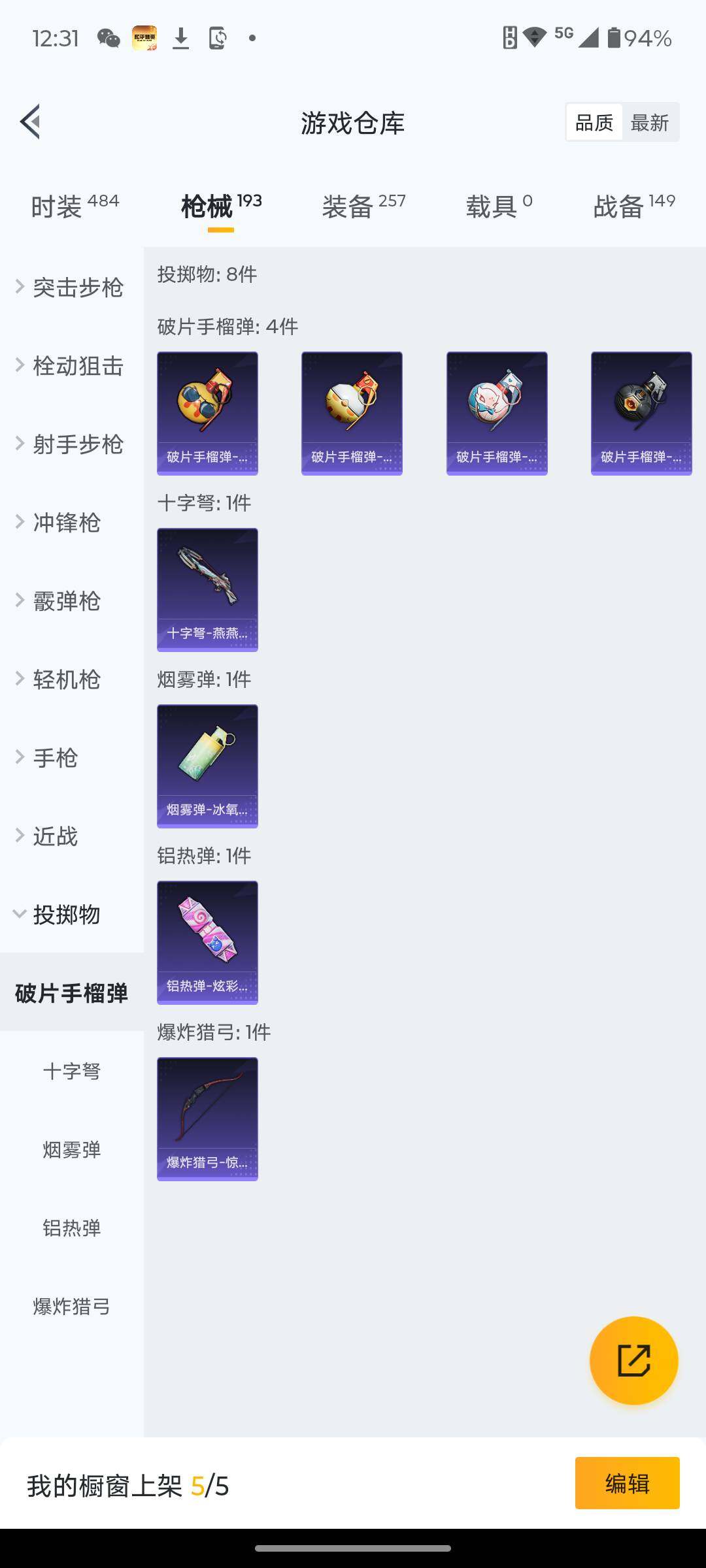Image resolution: width=706 pixels, height=1568 pixels.
Task: Expand the 冲锋枪 category
Action: coord(65,523)
